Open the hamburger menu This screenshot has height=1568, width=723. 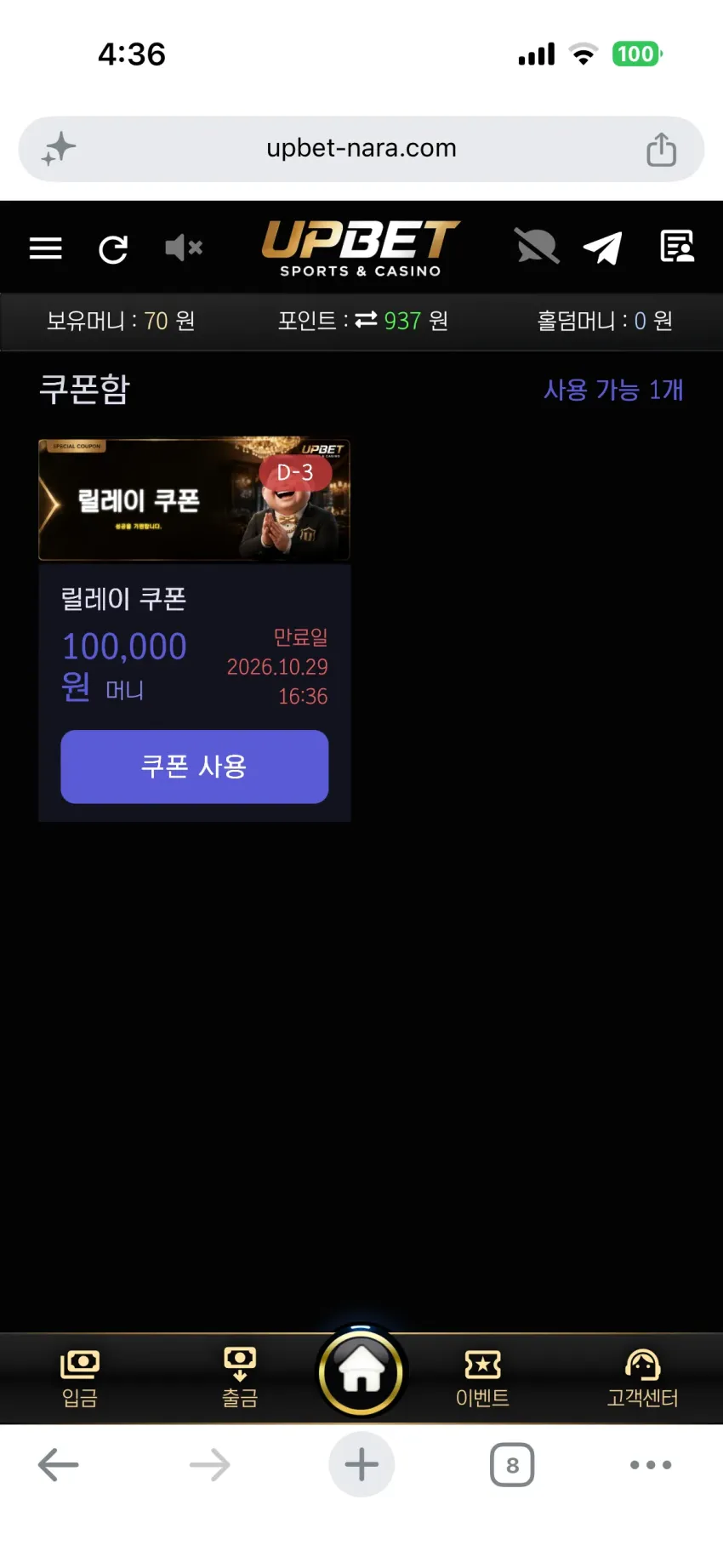tap(46, 248)
